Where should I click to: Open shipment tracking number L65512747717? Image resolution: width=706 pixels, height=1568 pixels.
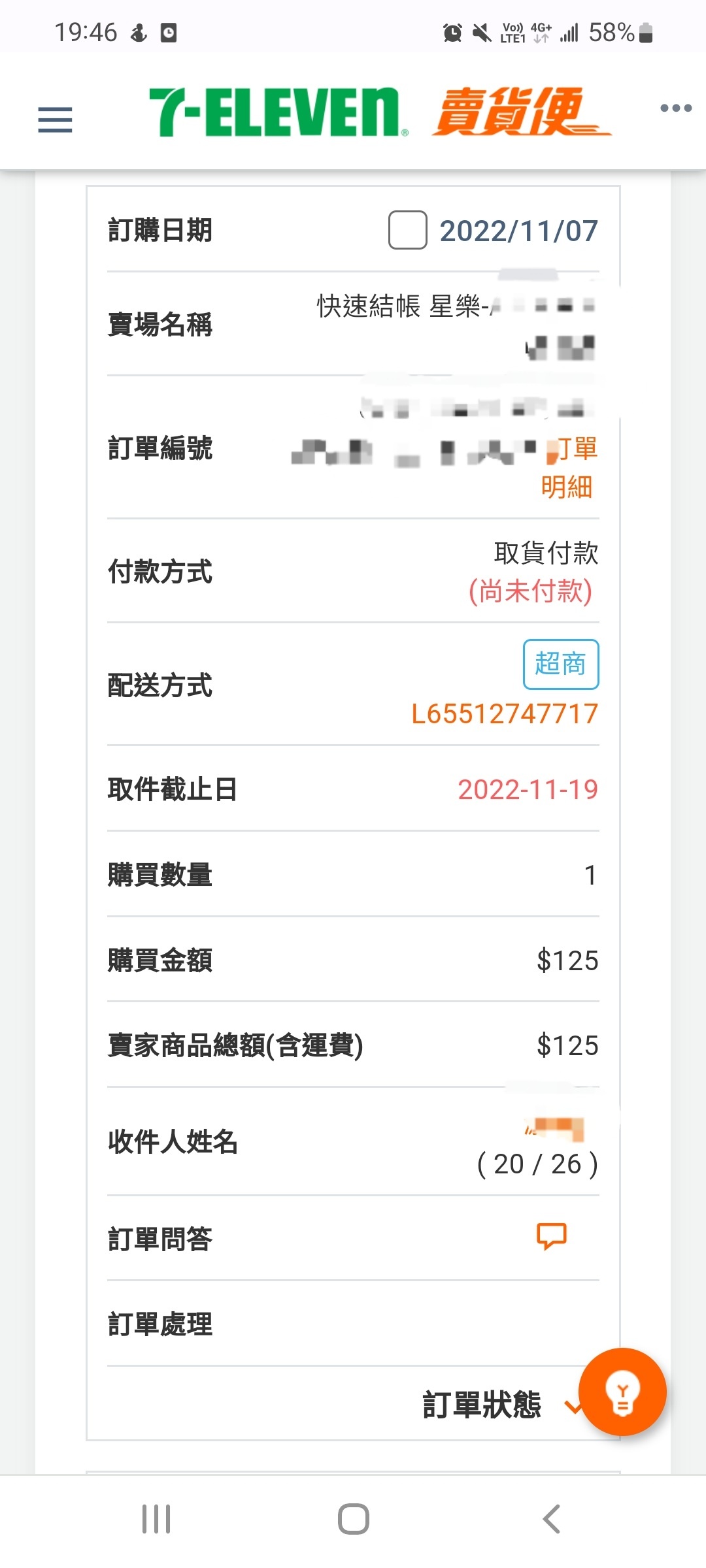tap(505, 714)
